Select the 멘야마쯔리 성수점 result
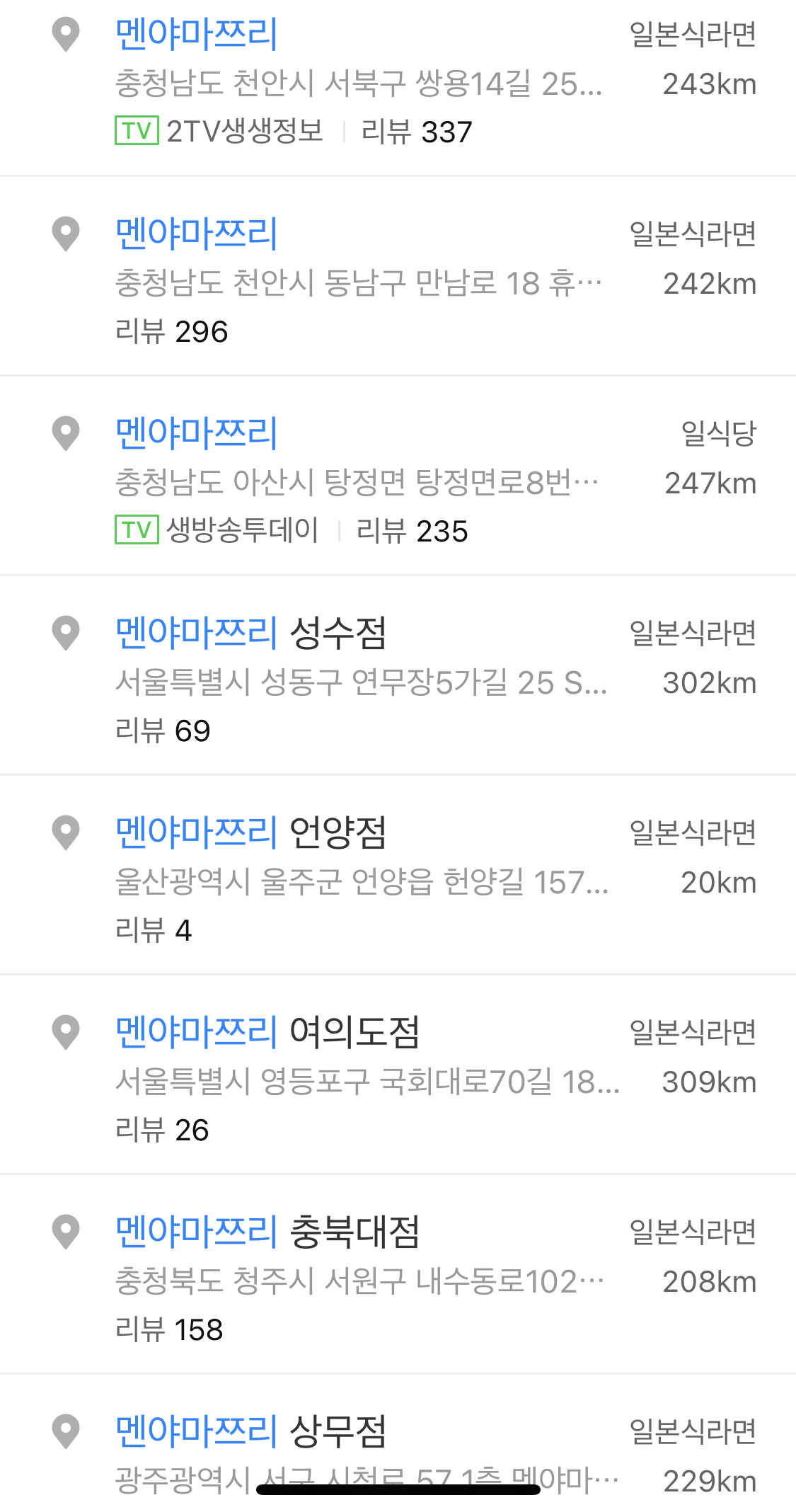796x1512 pixels. click(x=251, y=633)
